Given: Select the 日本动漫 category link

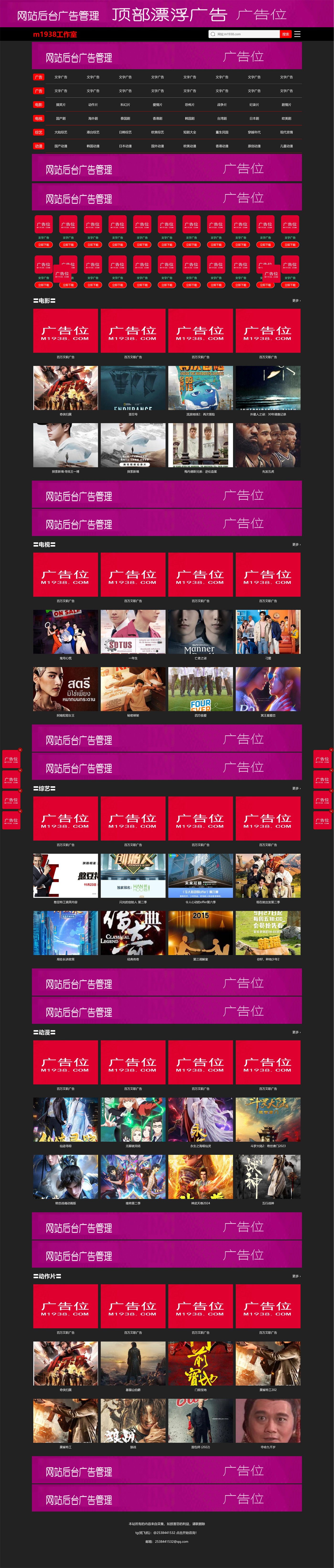Looking at the screenshot, I should click(x=125, y=146).
